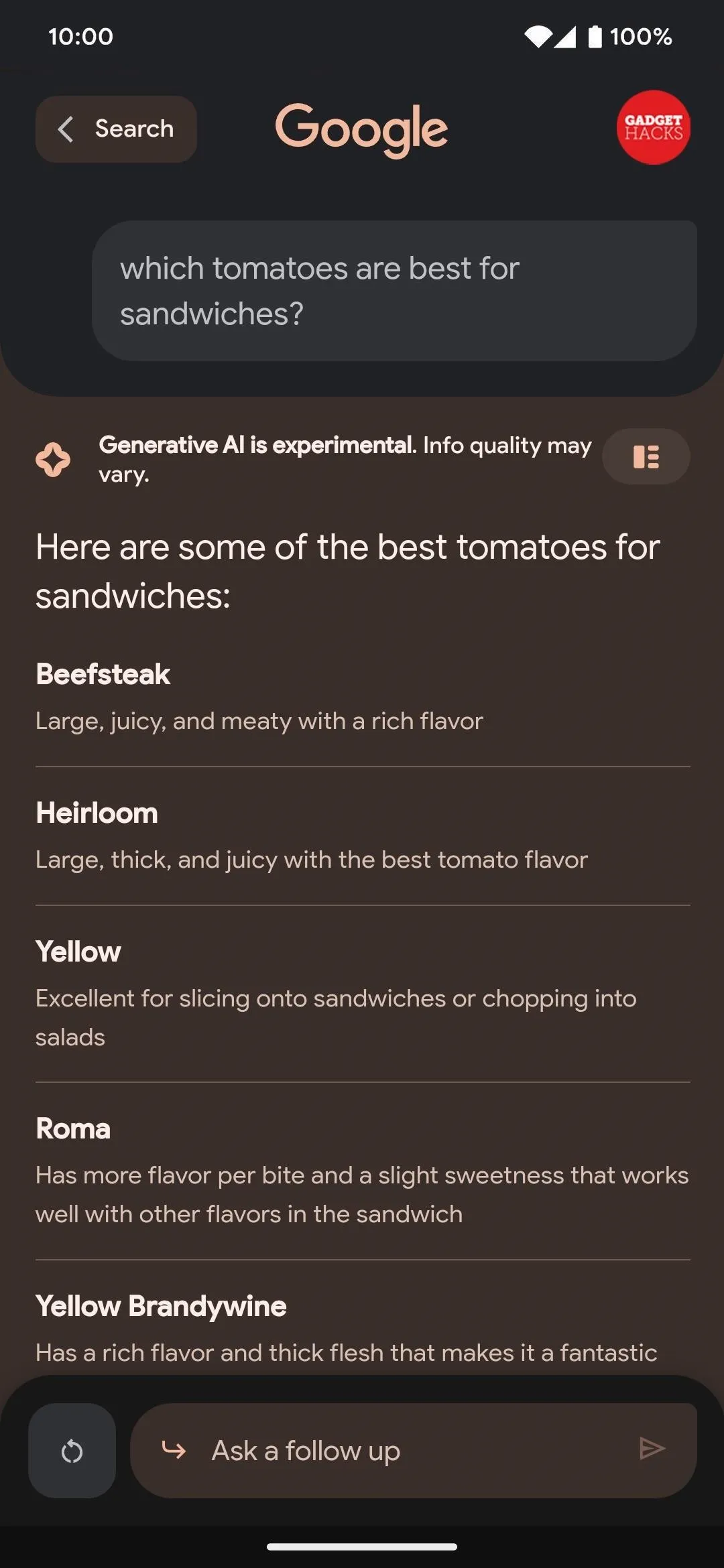Send the follow-up question
This screenshot has width=724, height=1568.
(x=652, y=1449)
